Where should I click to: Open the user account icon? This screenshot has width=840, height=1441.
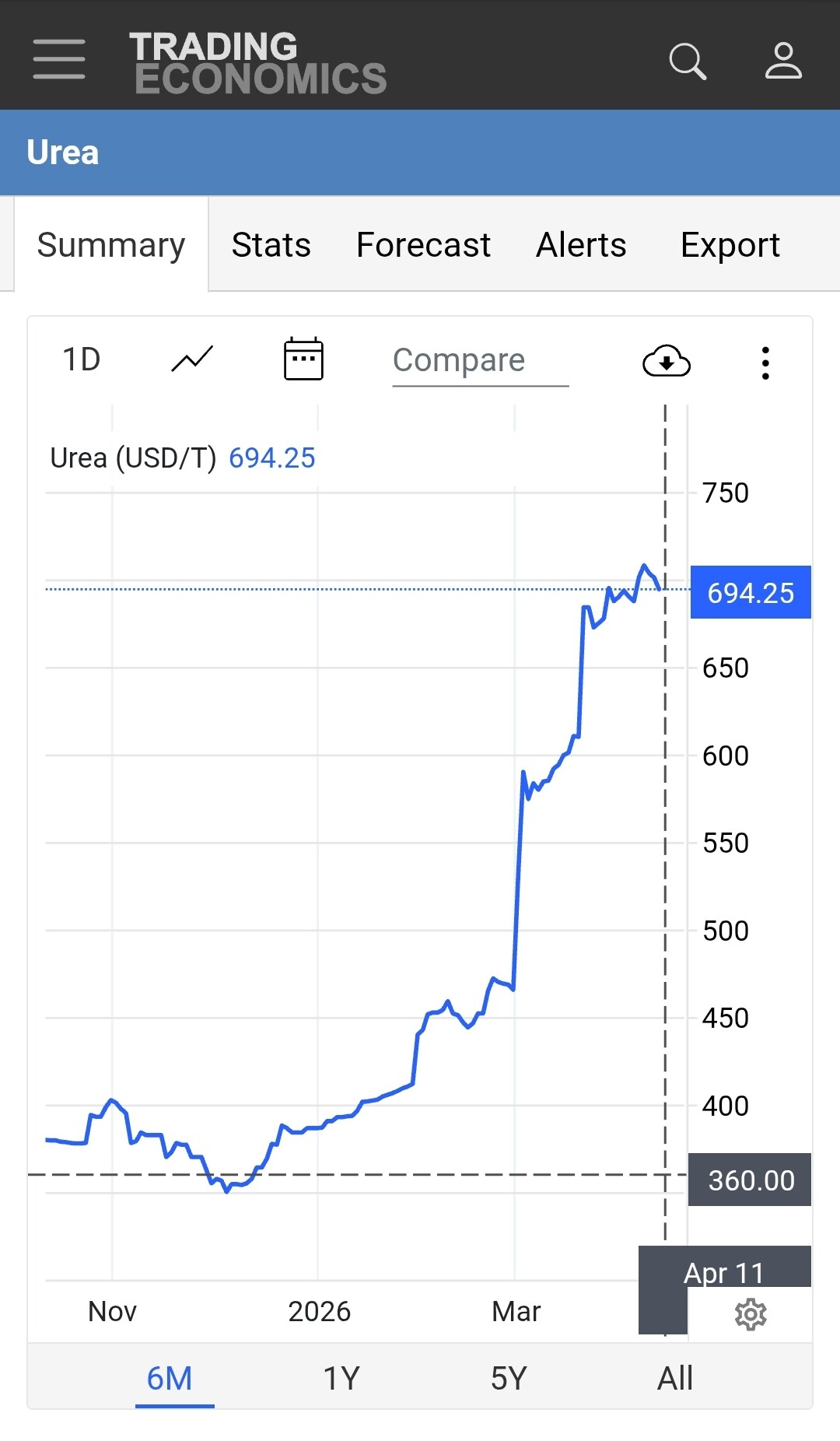(782, 61)
